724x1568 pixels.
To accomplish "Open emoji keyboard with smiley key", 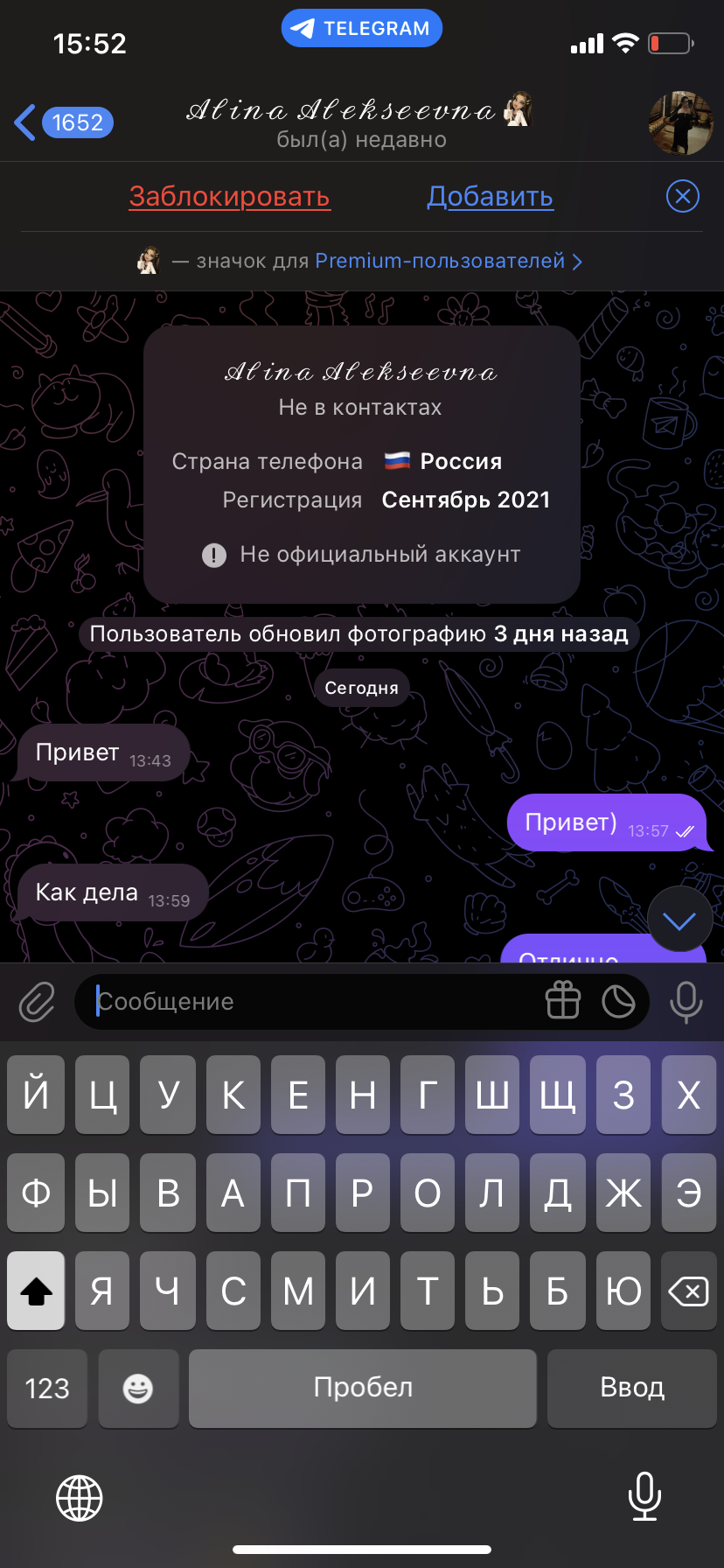I will pyautogui.click(x=138, y=1388).
